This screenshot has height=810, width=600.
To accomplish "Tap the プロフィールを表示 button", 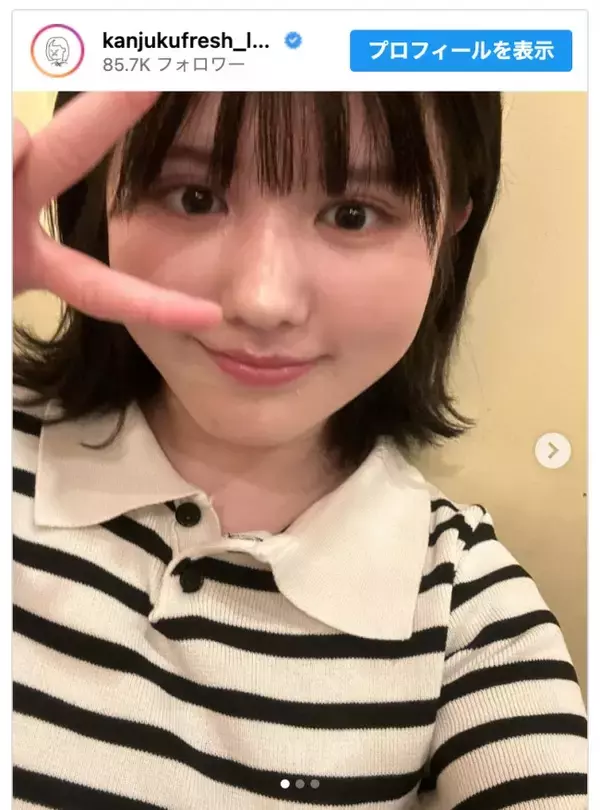I will 460,50.
